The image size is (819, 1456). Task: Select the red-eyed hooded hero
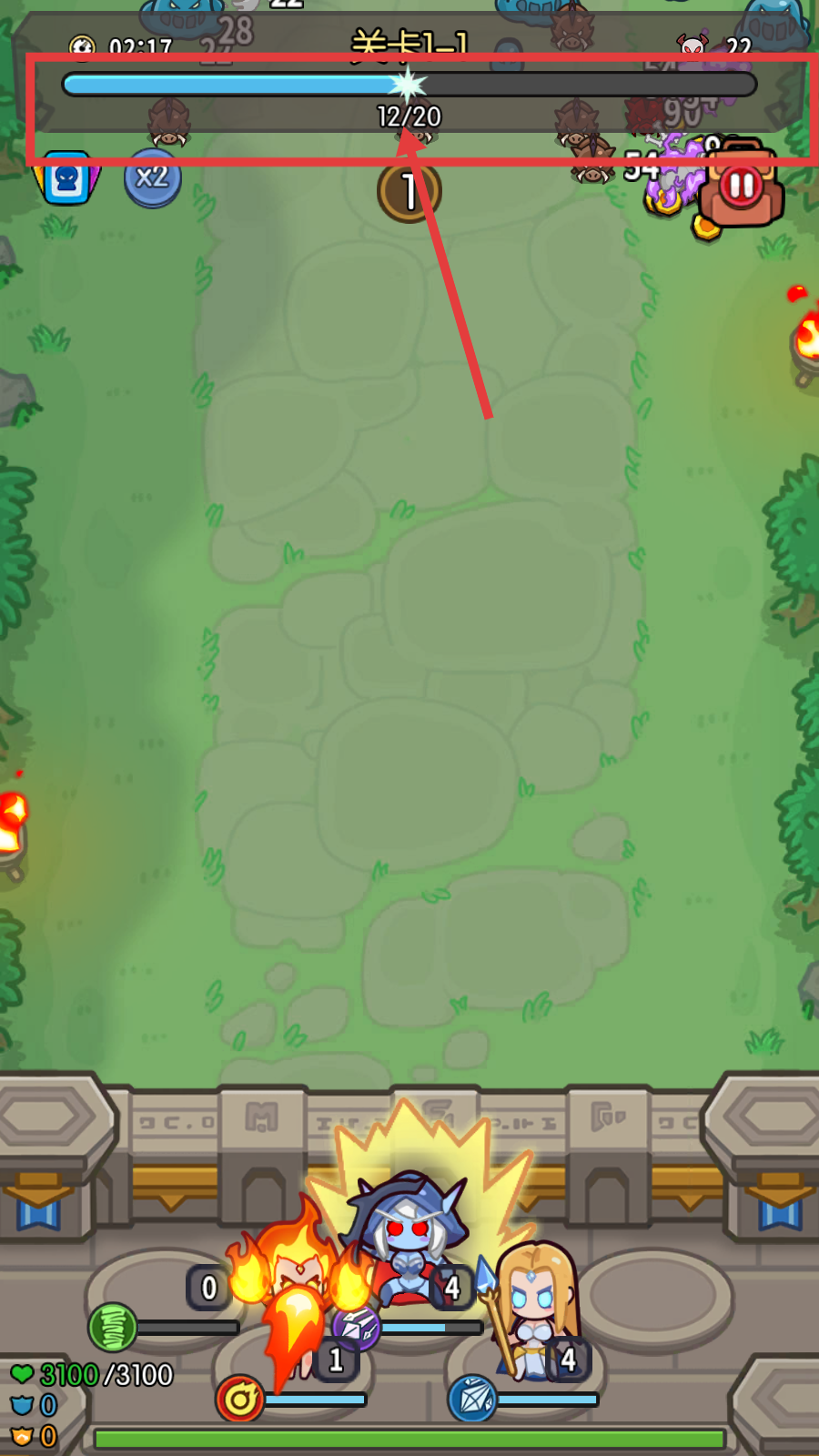pos(407,1233)
